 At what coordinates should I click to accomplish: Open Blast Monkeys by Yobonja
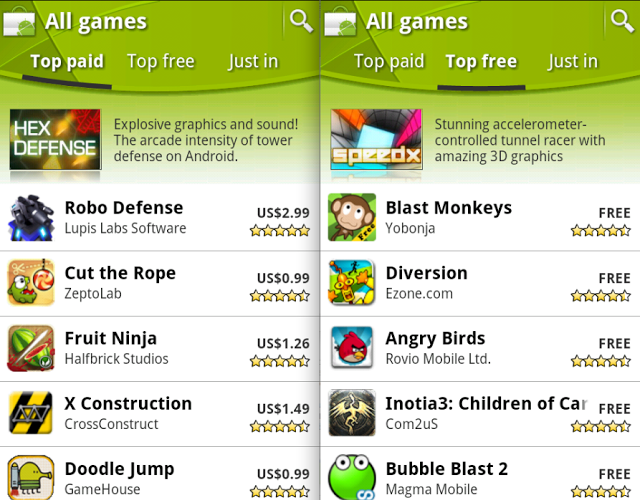click(x=480, y=217)
